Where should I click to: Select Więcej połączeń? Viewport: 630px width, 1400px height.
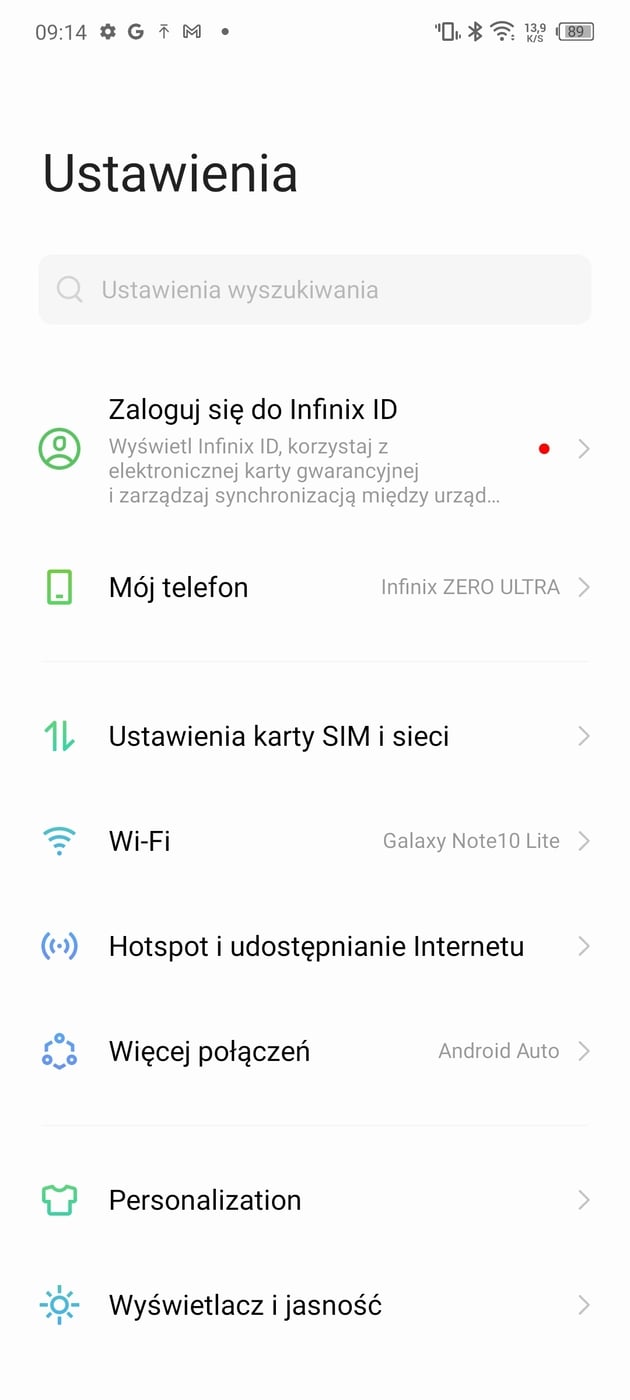pyautogui.click(x=315, y=1051)
